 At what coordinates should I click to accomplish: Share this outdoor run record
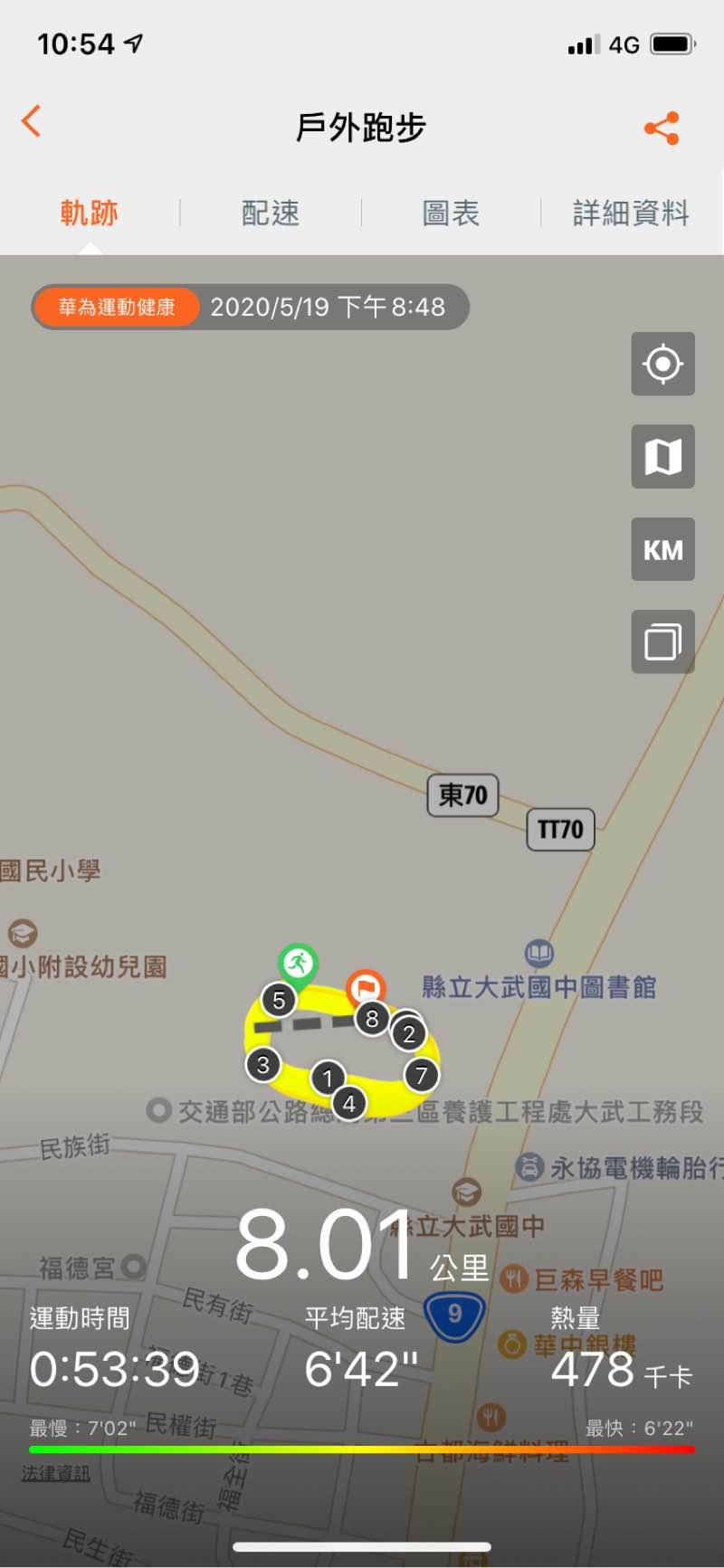662,128
